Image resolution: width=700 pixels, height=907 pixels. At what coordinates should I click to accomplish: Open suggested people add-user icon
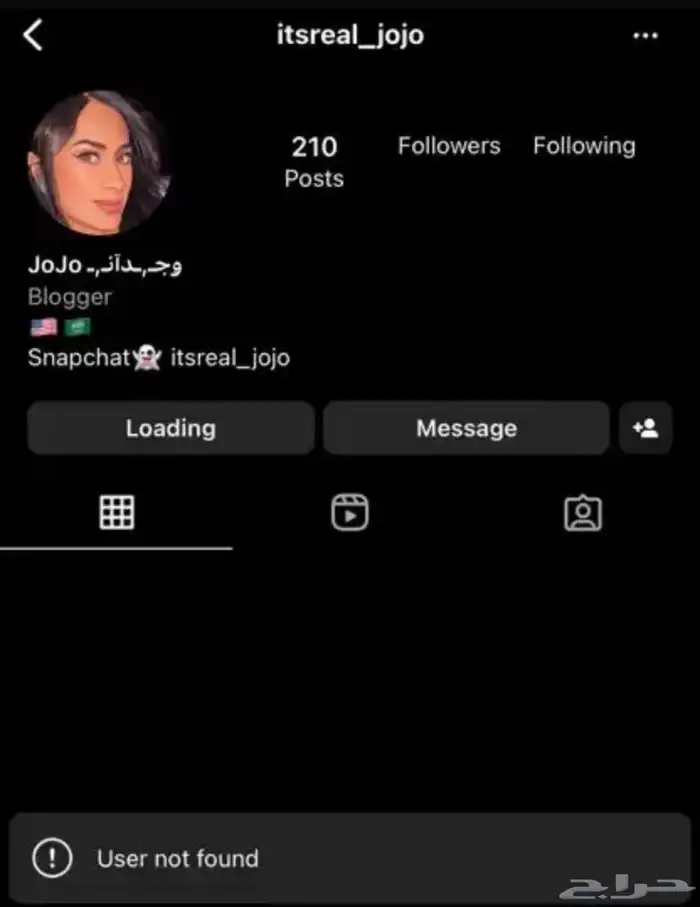click(x=645, y=428)
